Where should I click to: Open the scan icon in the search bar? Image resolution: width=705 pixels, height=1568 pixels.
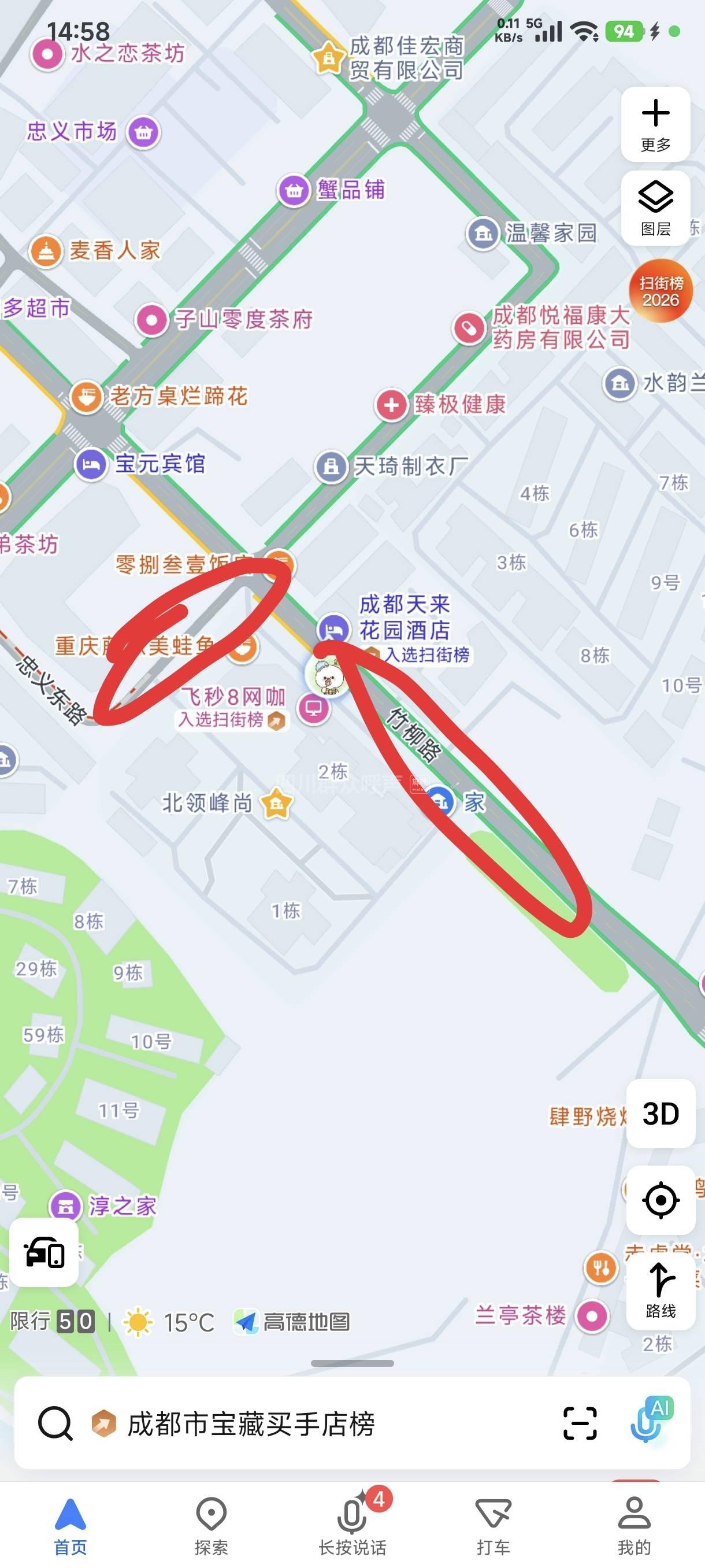pyautogui.click(x=579, y=1423)
